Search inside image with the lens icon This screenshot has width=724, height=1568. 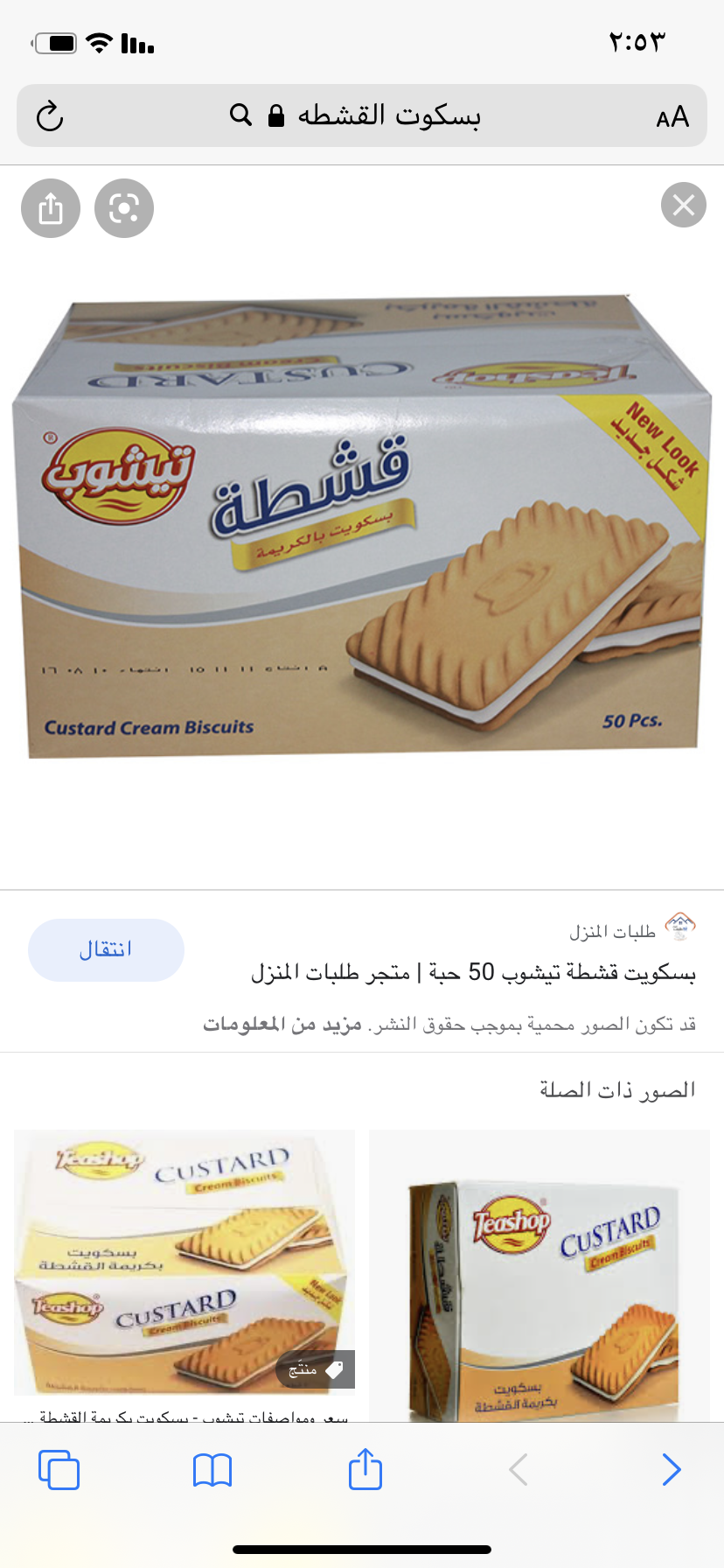pyautogui.click(x=124, y=208)
